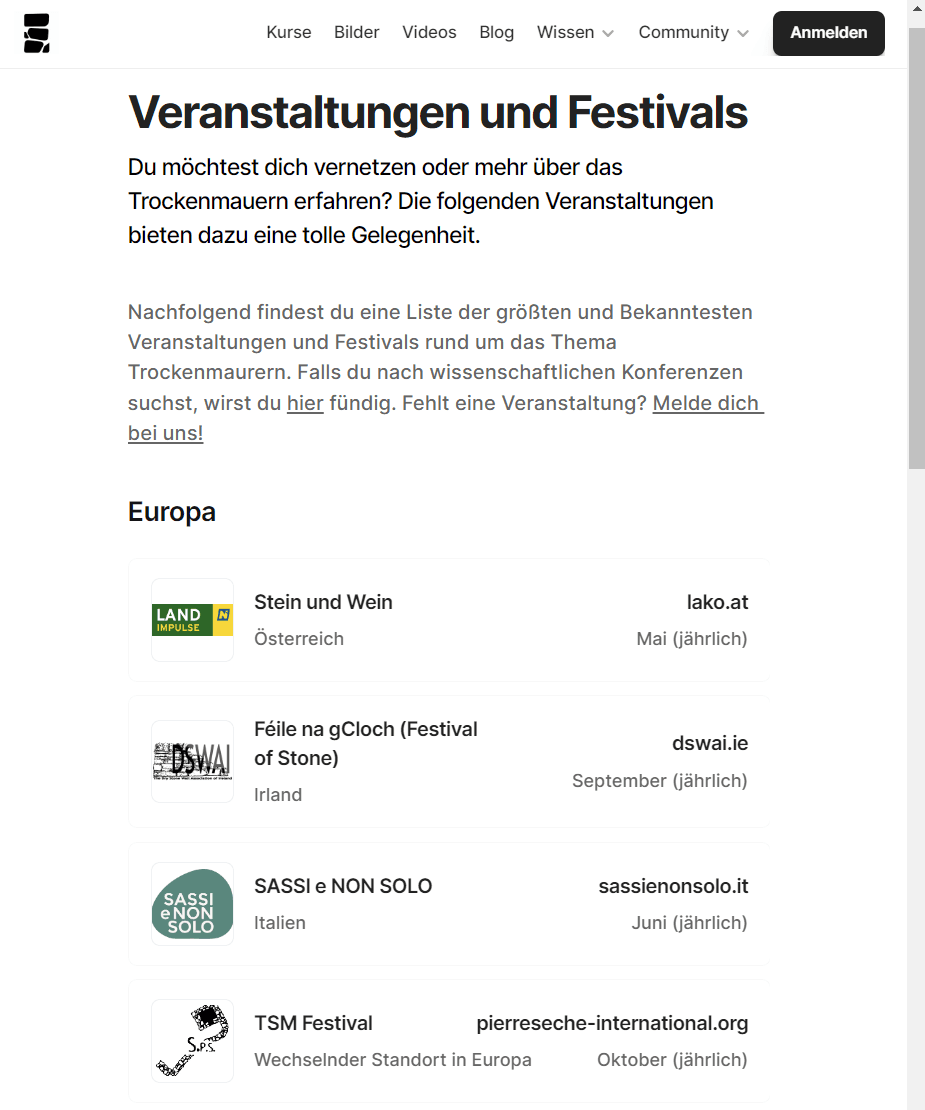This screenshot has width=925, height=1110.
Task: Switch to the Videos section
Action: pos(429,32)
